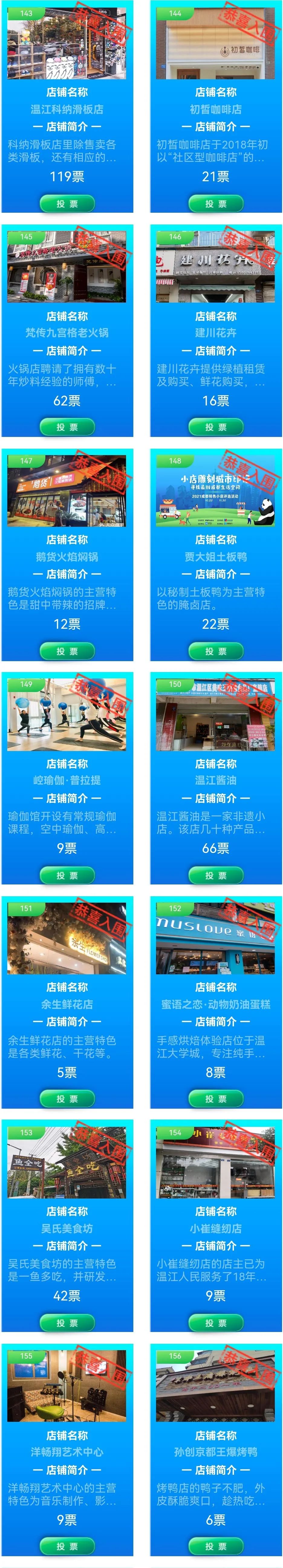Cast a vote for 建川花卉
The width and height of the screenshot is (283, 1568).
click(216, 427)
